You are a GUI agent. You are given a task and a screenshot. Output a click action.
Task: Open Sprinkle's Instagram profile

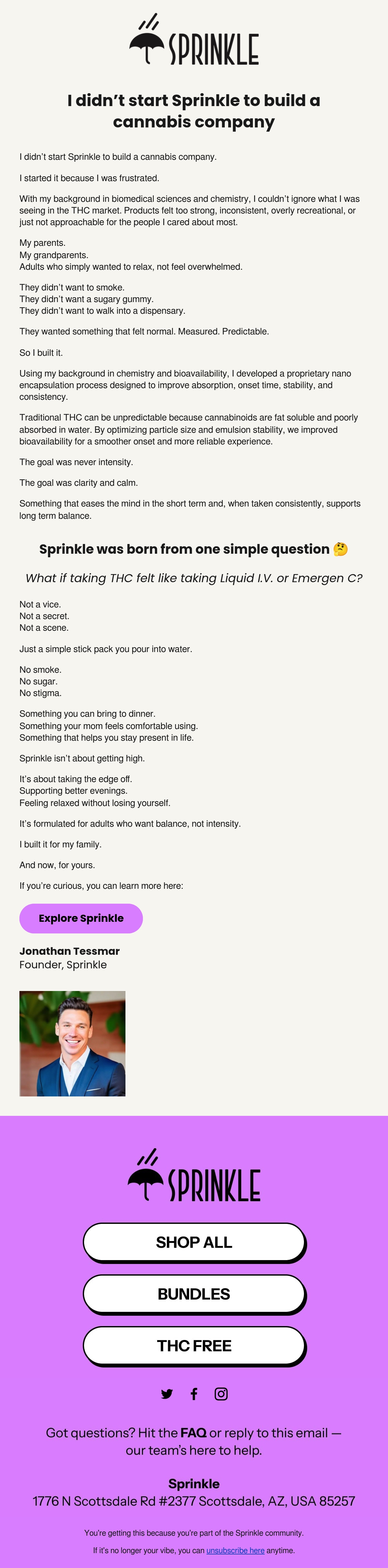[x=221, y=1394]
